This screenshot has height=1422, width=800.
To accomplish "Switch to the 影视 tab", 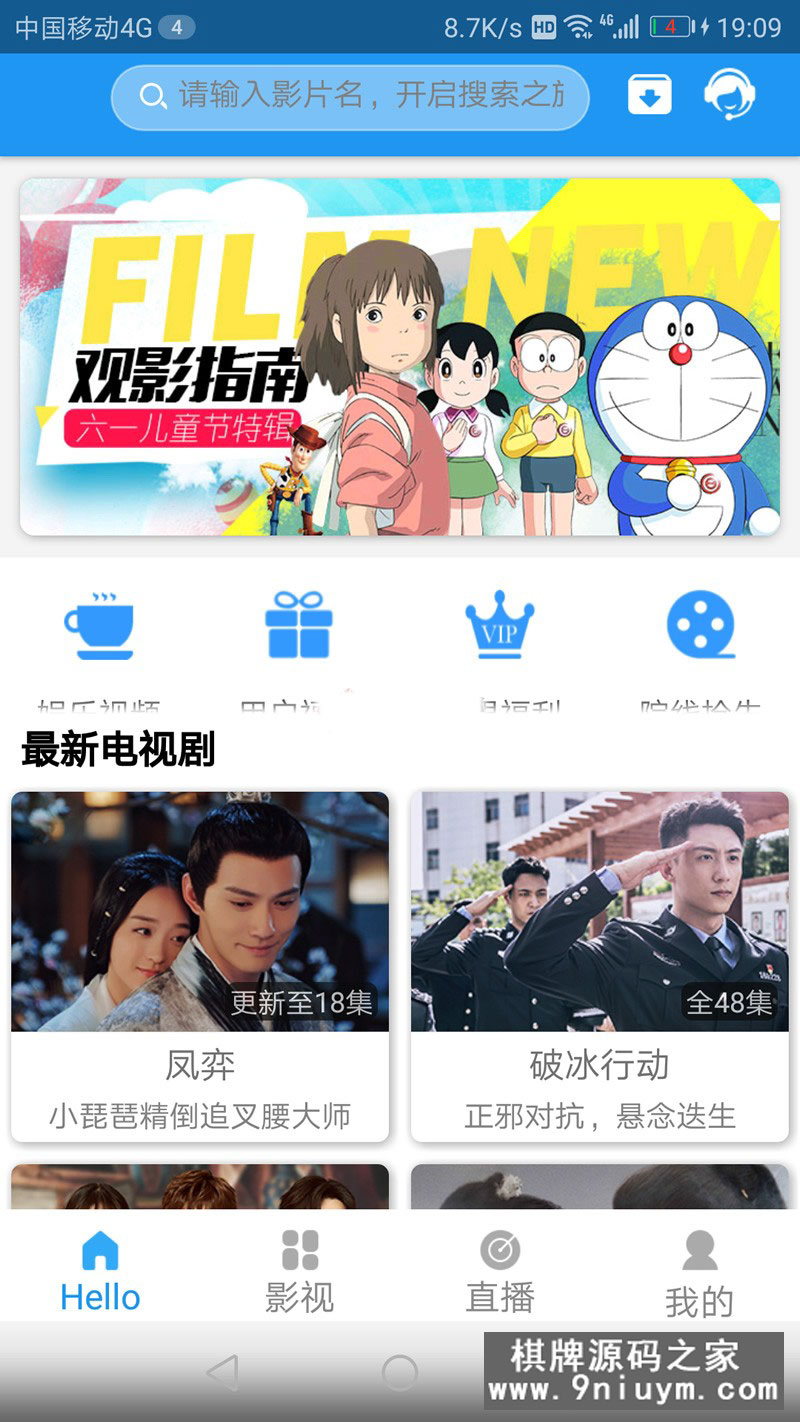I will coord(300,1270).
